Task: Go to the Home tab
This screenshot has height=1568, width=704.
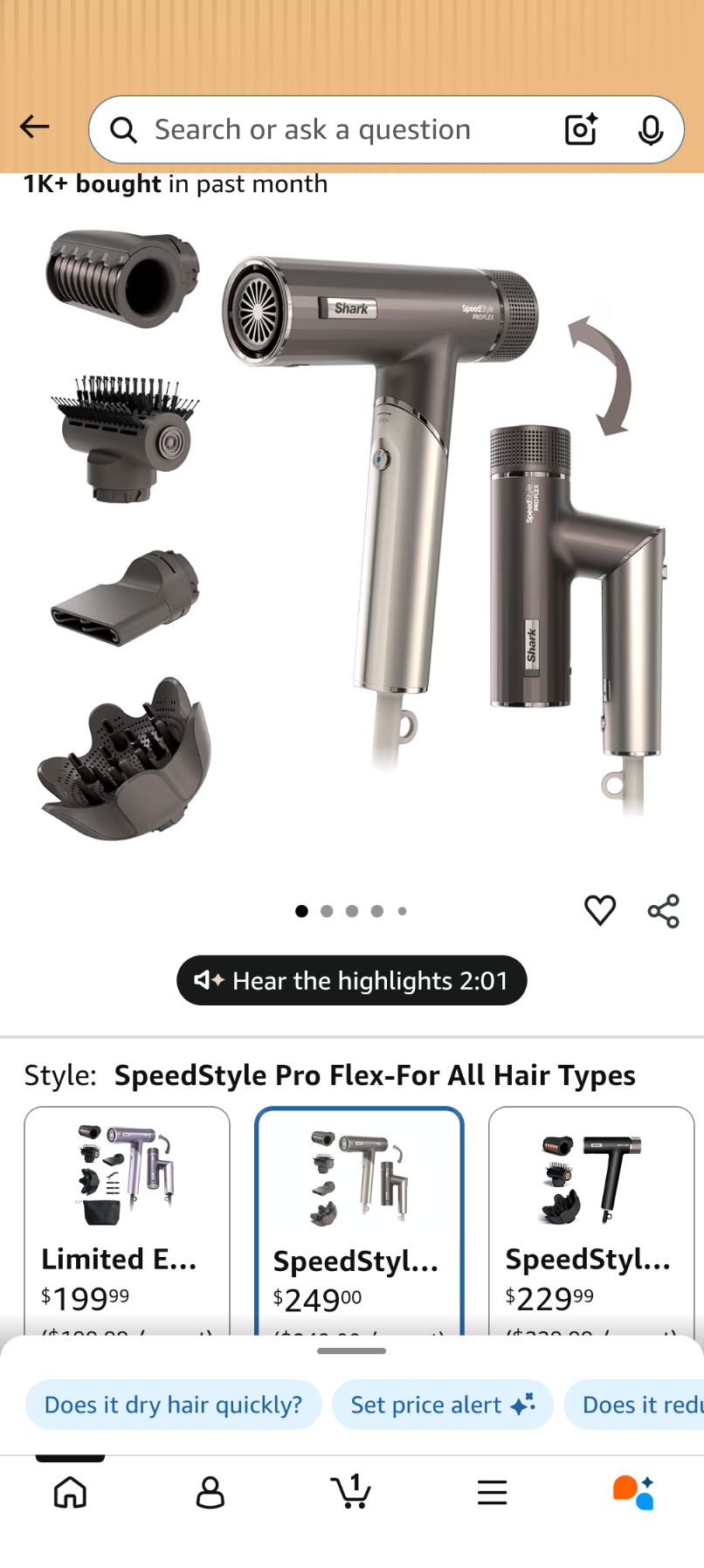Action: 70,1492
